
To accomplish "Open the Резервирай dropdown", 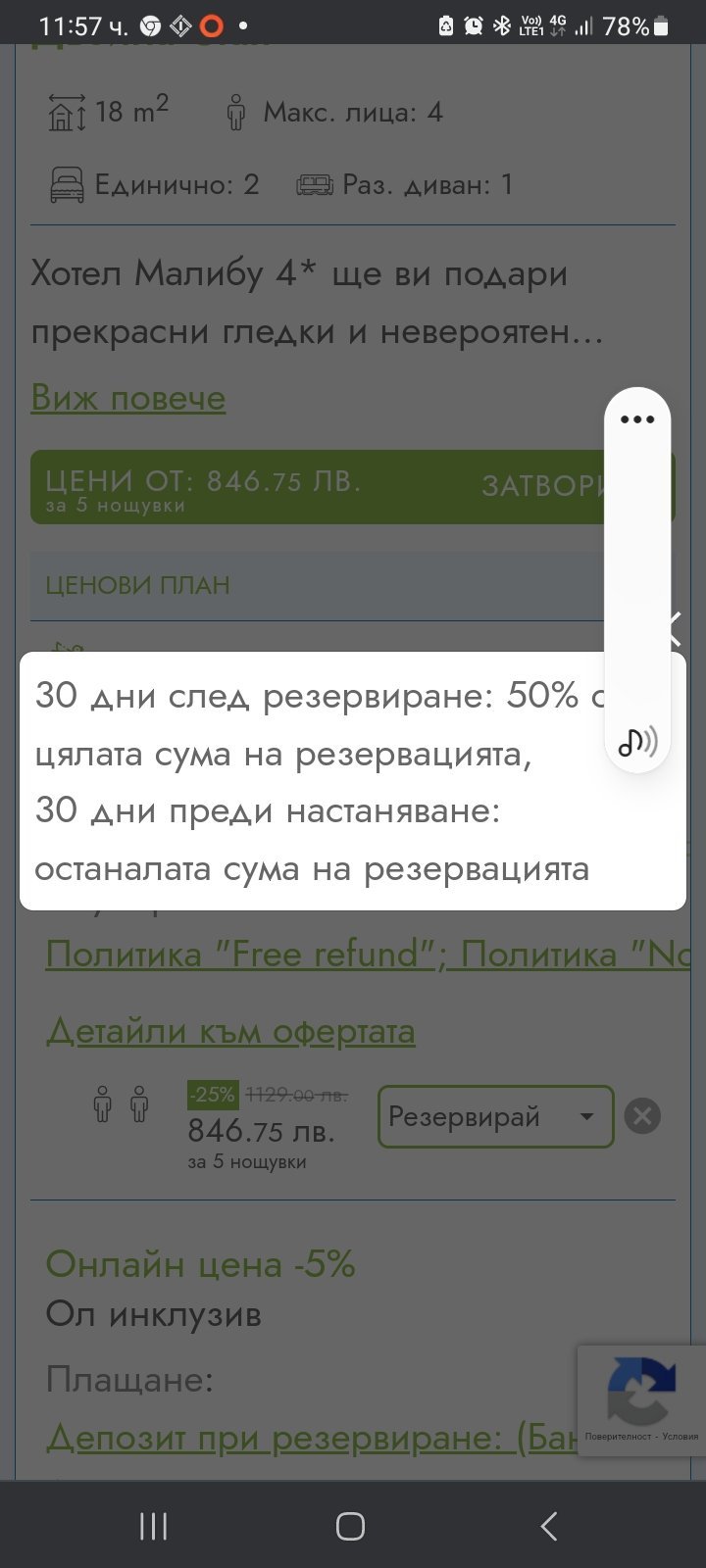I will point(495,1116).
